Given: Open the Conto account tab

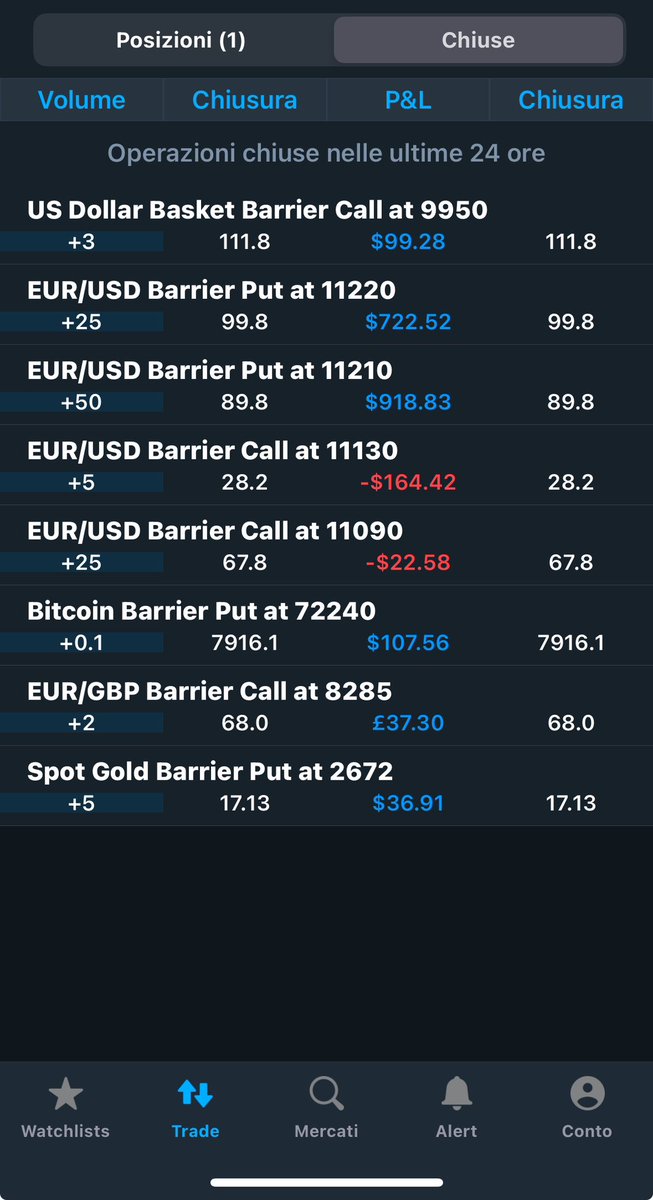Looking at the screenshot, I should tap(587, 1108).
